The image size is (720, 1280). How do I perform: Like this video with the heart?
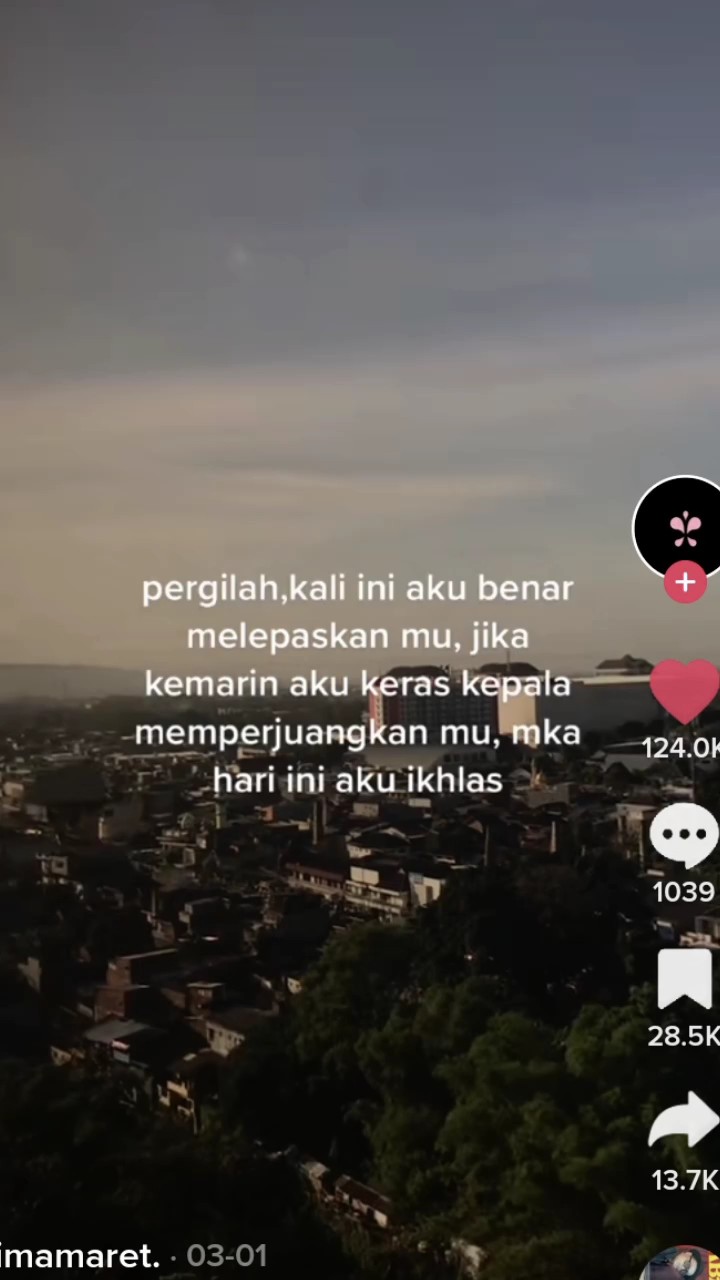[685, 691]
